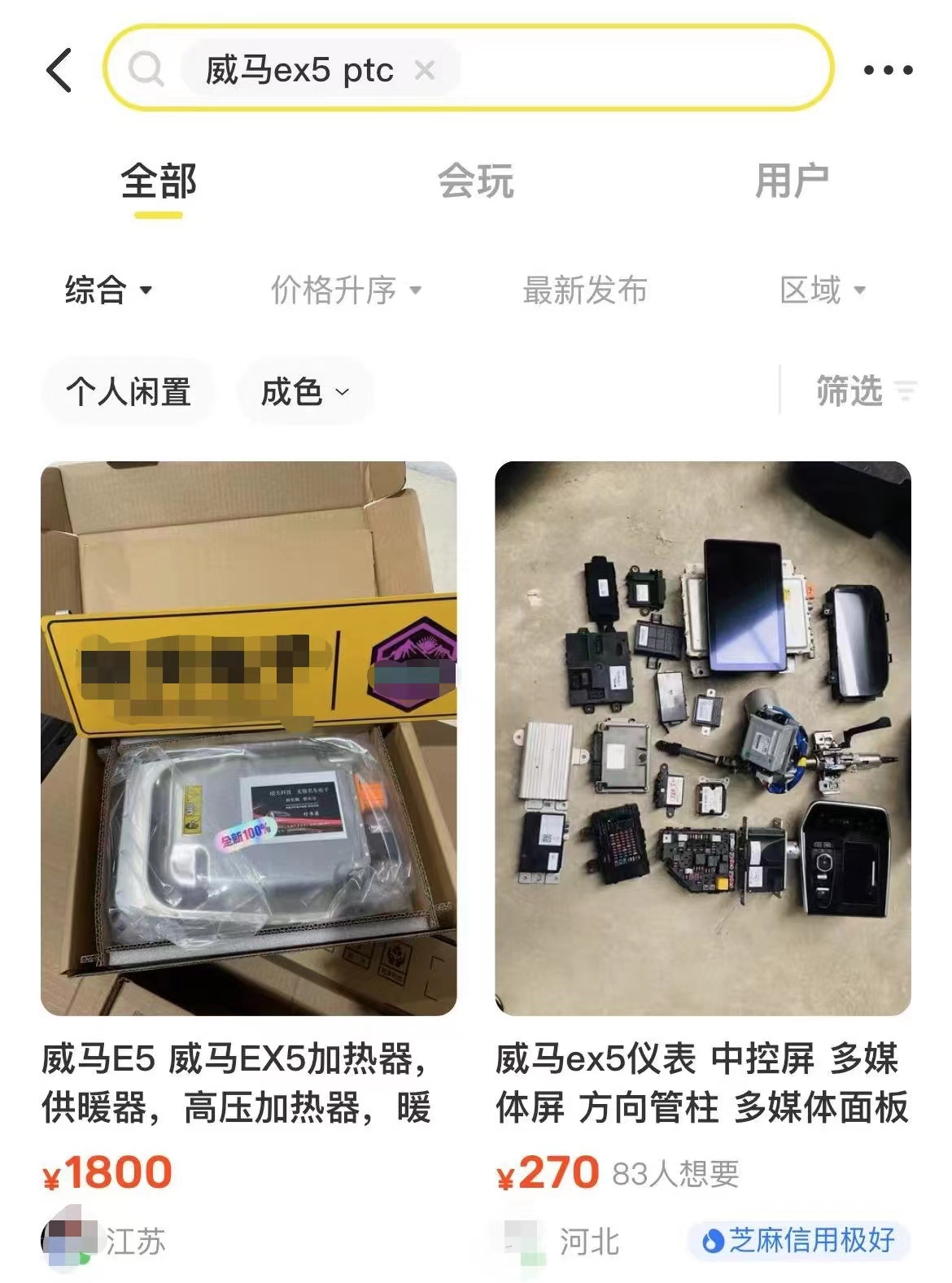This screenshot has width=952, height=1283.
Task: Switch to the 会玩 tab
Action: click(x=477, y=183)
